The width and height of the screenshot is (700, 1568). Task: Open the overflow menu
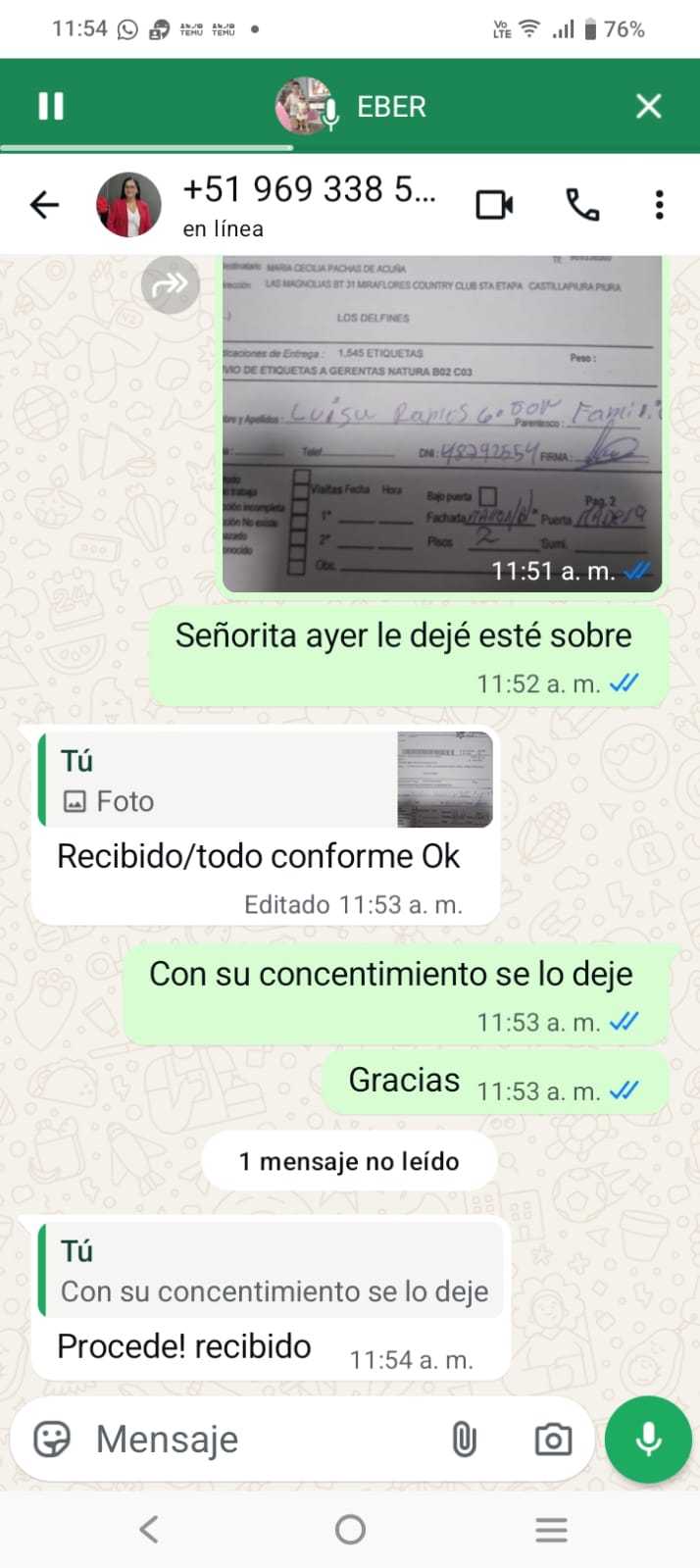coord(659,205)
